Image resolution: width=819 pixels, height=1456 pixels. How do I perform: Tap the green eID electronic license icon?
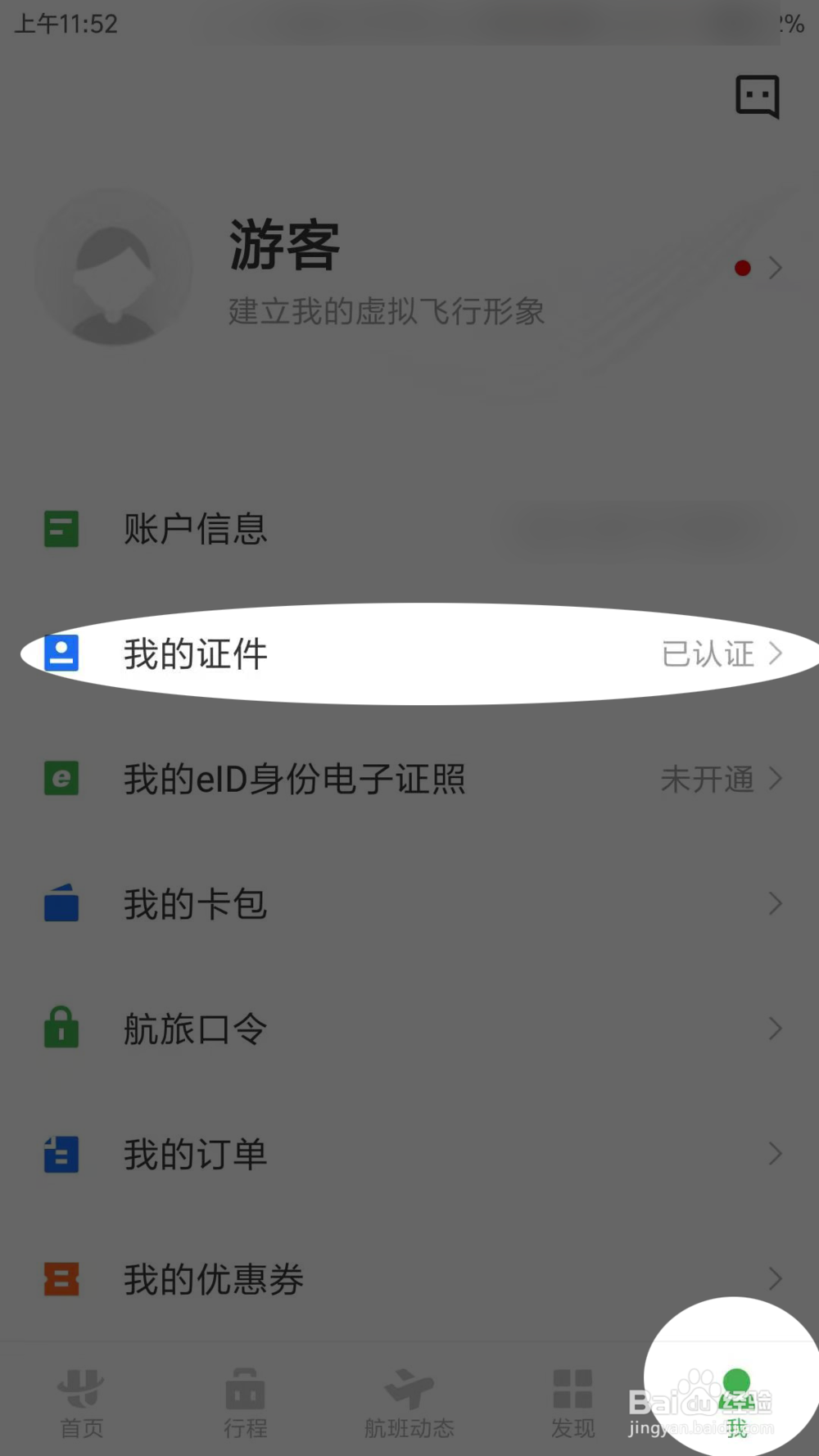click(x=60, y=779)
